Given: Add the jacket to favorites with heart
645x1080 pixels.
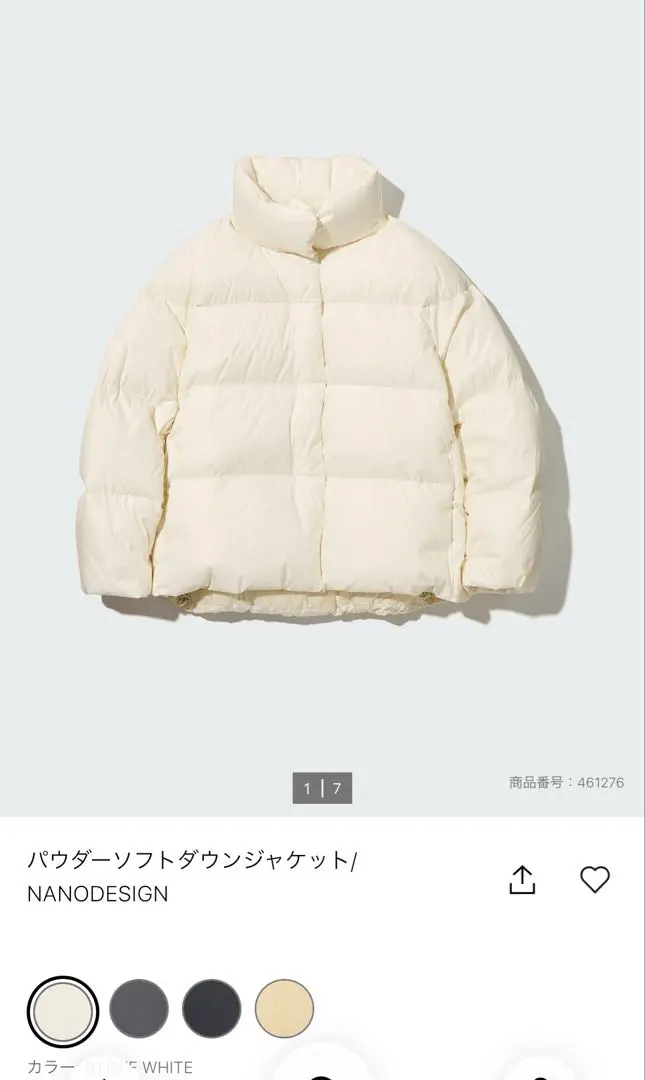Looking at the screenshot, I should [x=595, y=880].
